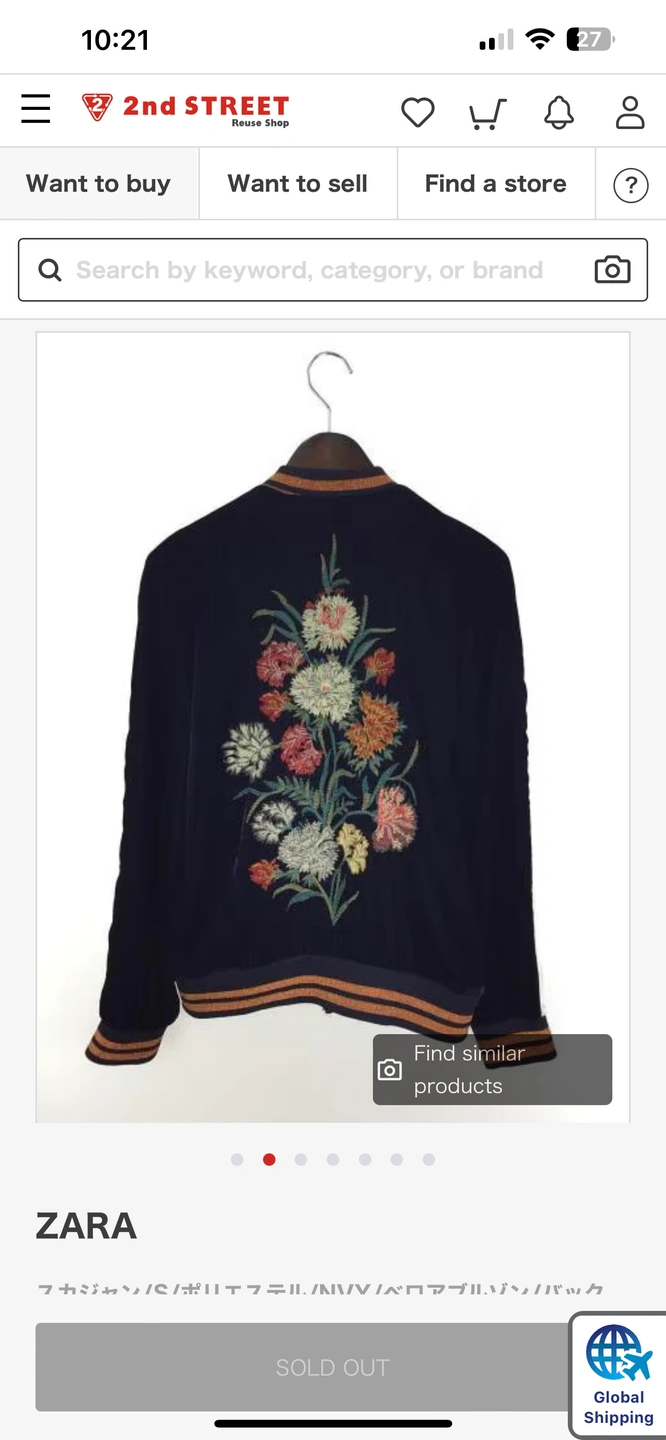Open the hamburger menu
The image size is (666, 1440).
click(36, 108)
